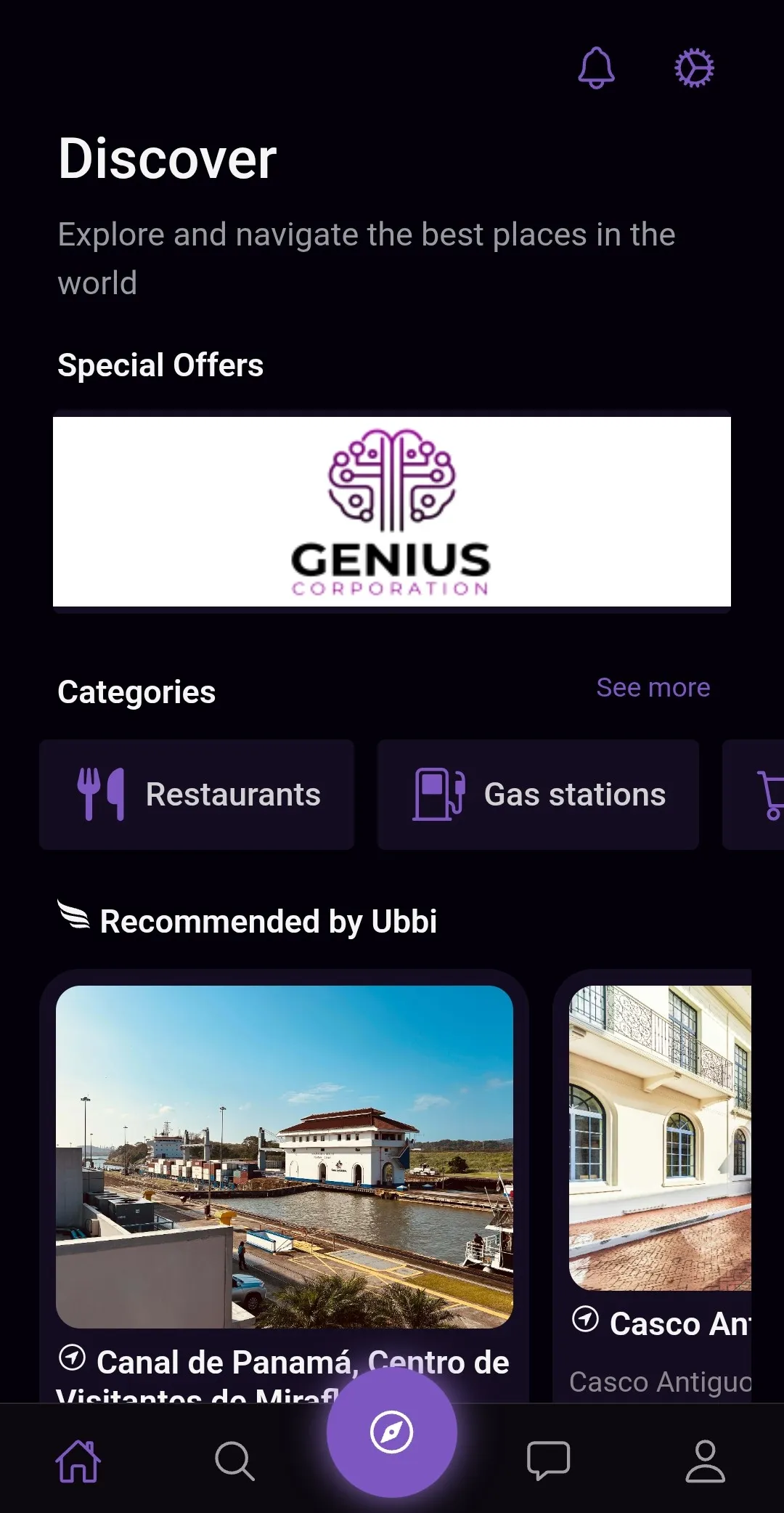Select the Restaurants category button
The width and height of the screenshot is (784, 1513).
coord(197,794)
